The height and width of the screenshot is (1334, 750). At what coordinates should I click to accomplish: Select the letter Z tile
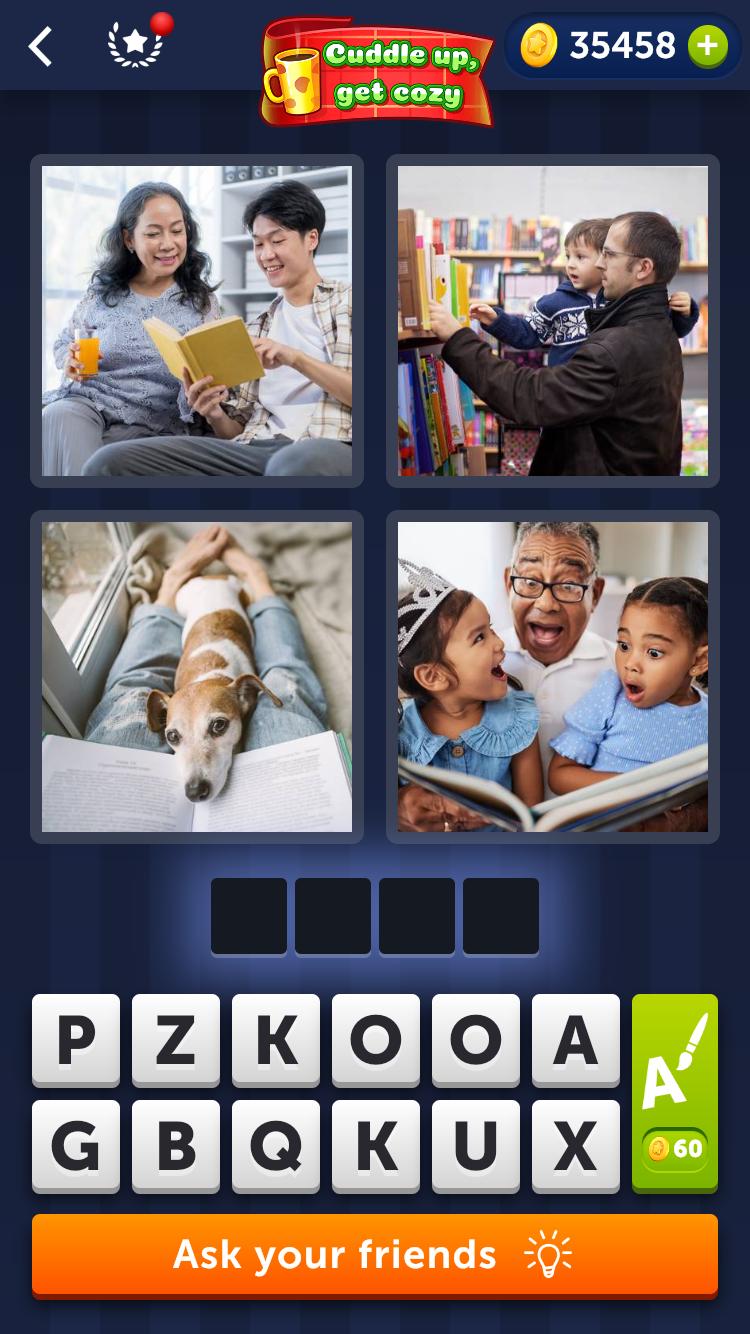(x=176, y=1040)
